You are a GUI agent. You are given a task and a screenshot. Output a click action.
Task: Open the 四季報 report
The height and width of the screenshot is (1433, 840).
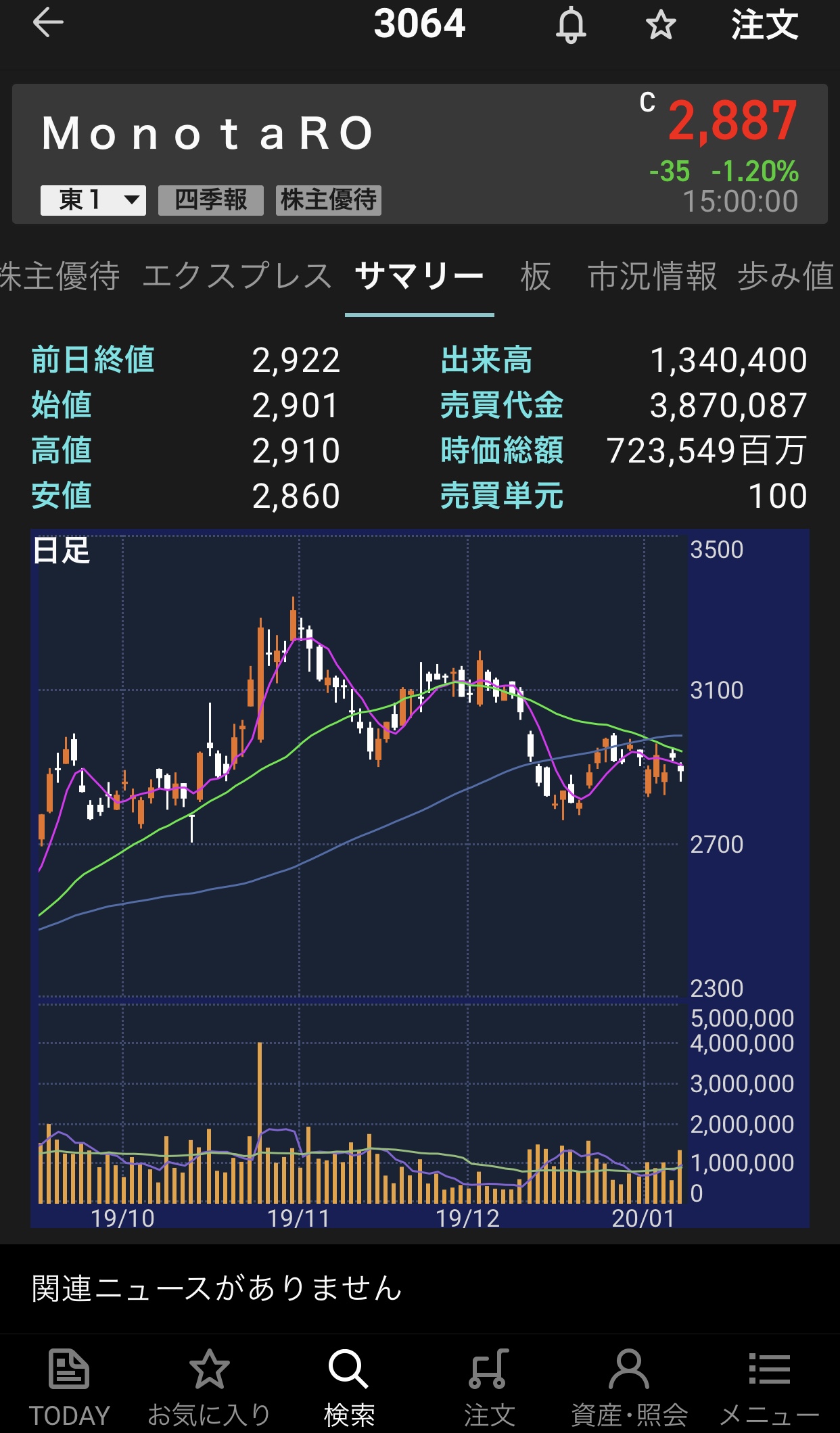pyautogui.click(x=210, y=200)
